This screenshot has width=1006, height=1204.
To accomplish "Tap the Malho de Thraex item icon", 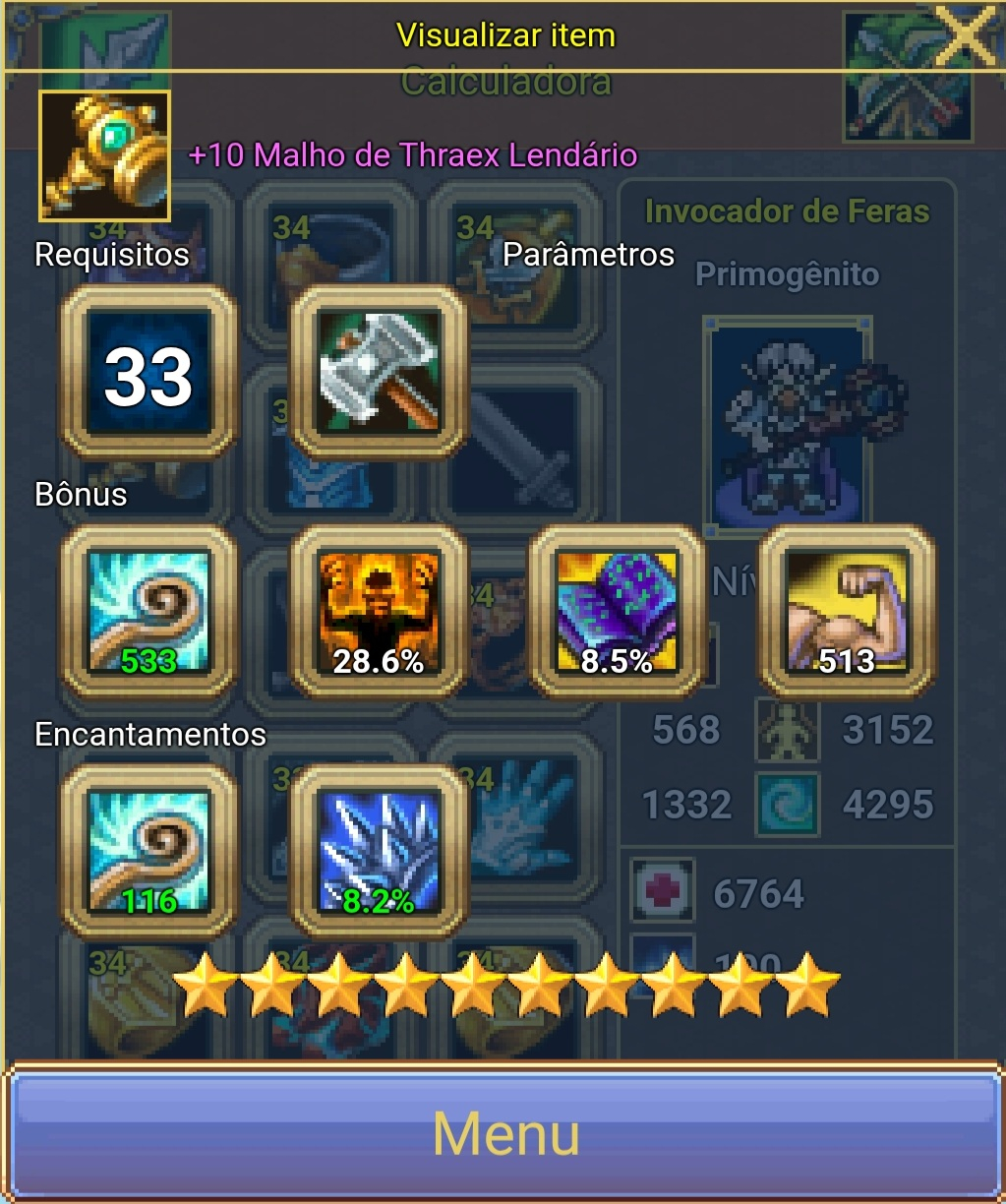I will point(104,155).
